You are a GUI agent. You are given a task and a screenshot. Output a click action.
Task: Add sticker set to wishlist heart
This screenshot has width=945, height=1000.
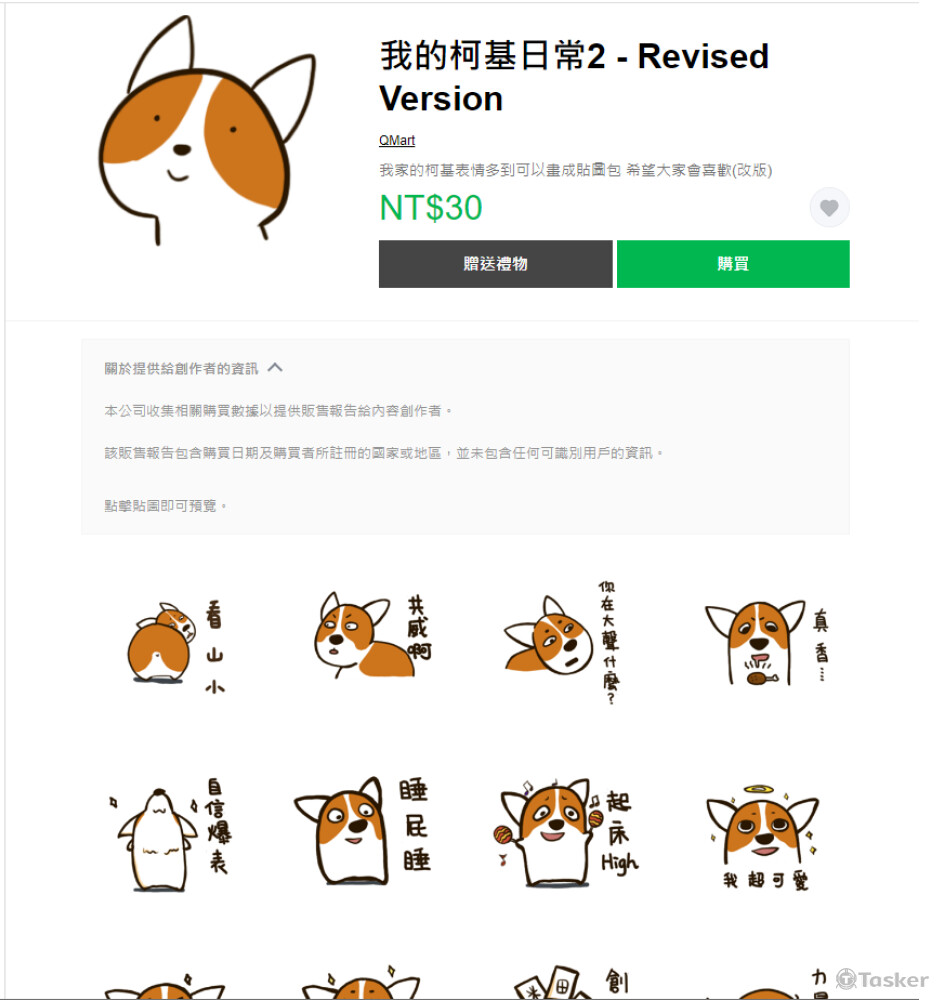[829, 208]
